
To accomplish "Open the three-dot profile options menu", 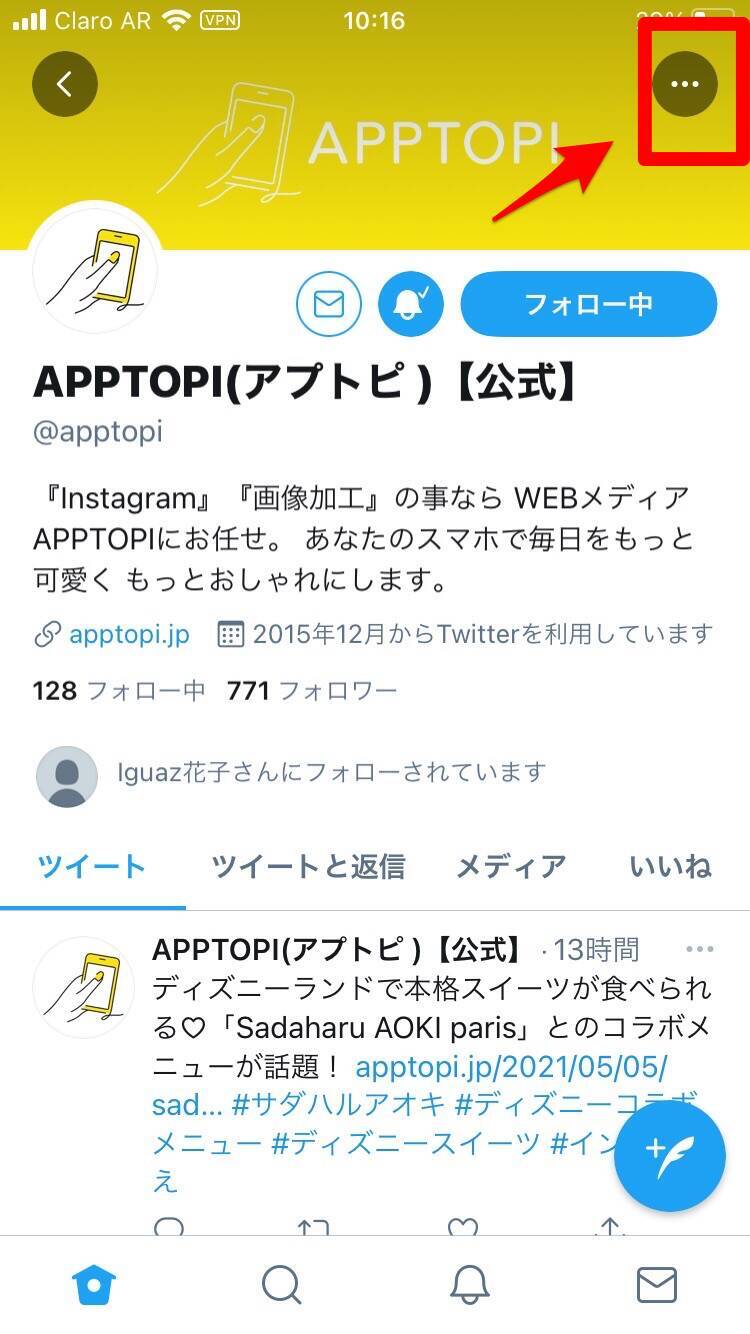I will click(x=685, y=84).
